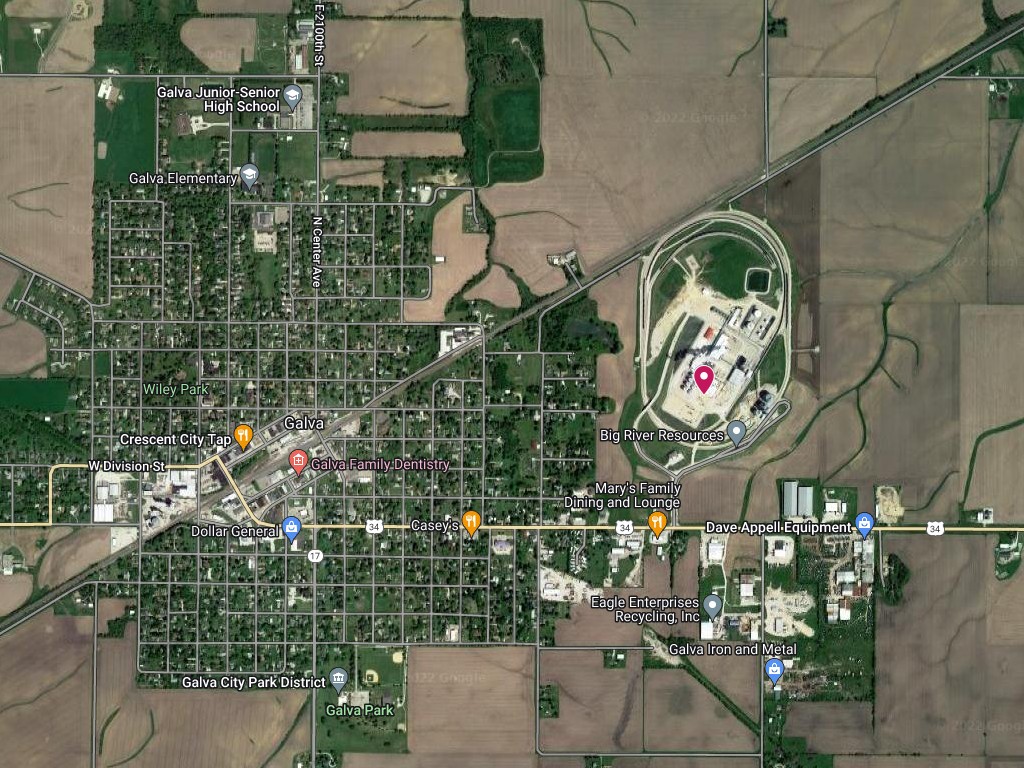Select the Big River Resources marker

pyautogui.click(x=737, y=433)
